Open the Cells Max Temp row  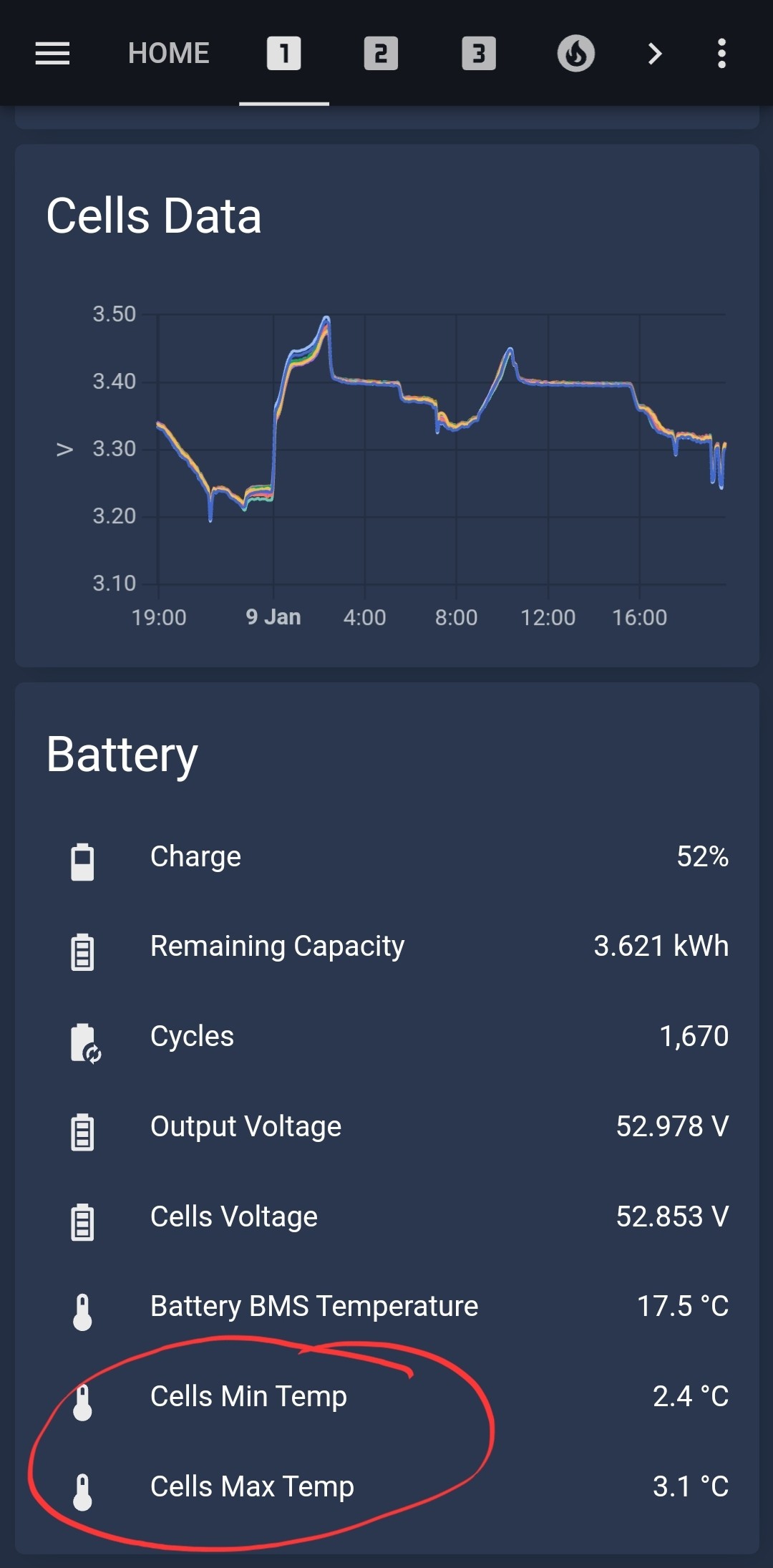(386, 1487)
